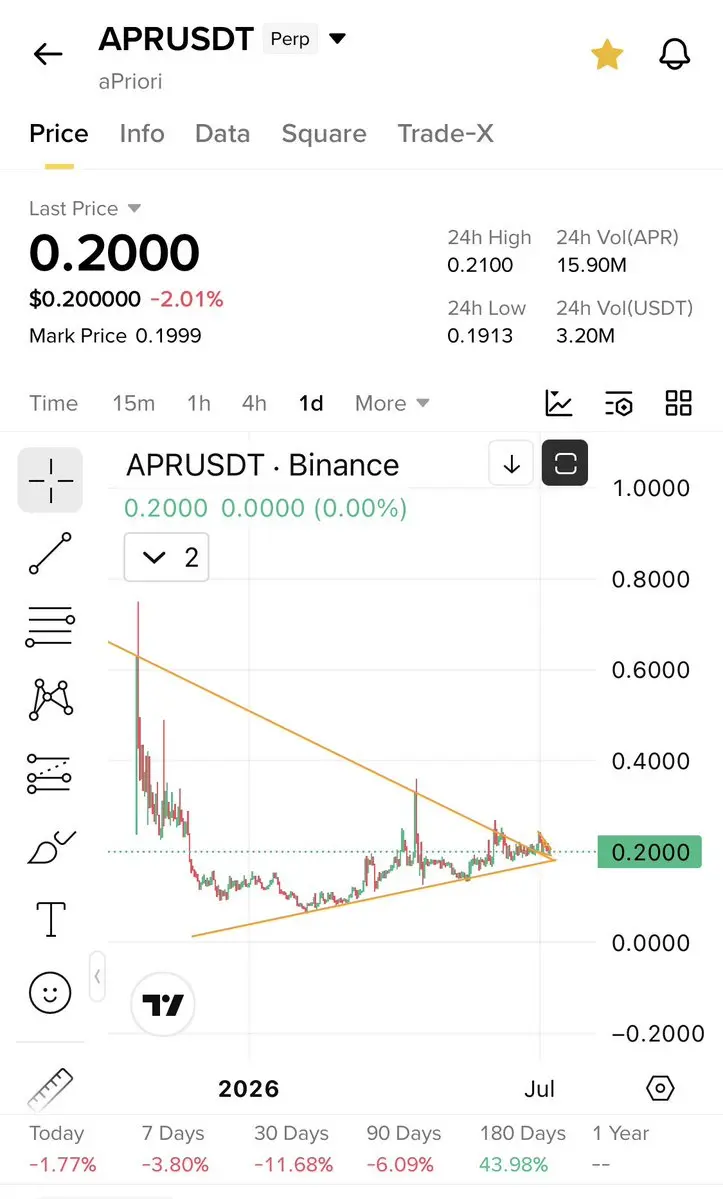The width and height of the screenshot is (723, 1199).
Task: Open the chart indicators icon
Action: 559,403
